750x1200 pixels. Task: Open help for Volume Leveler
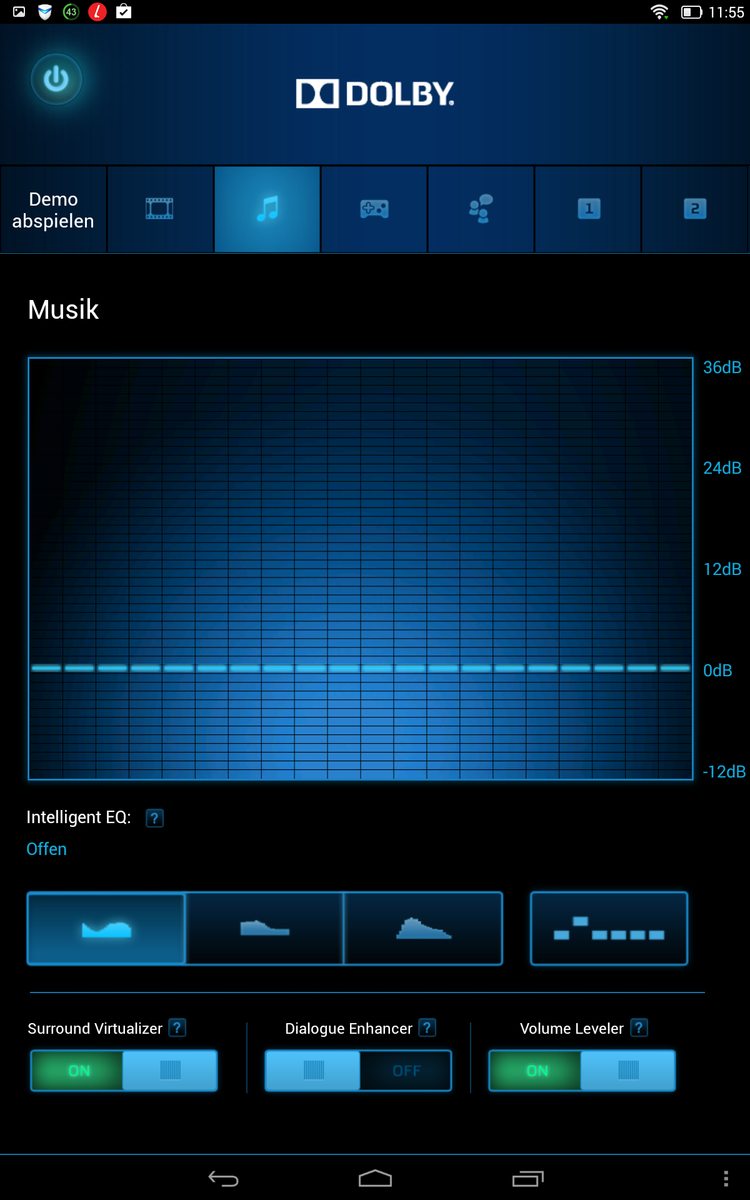(x=639, y=1028)
